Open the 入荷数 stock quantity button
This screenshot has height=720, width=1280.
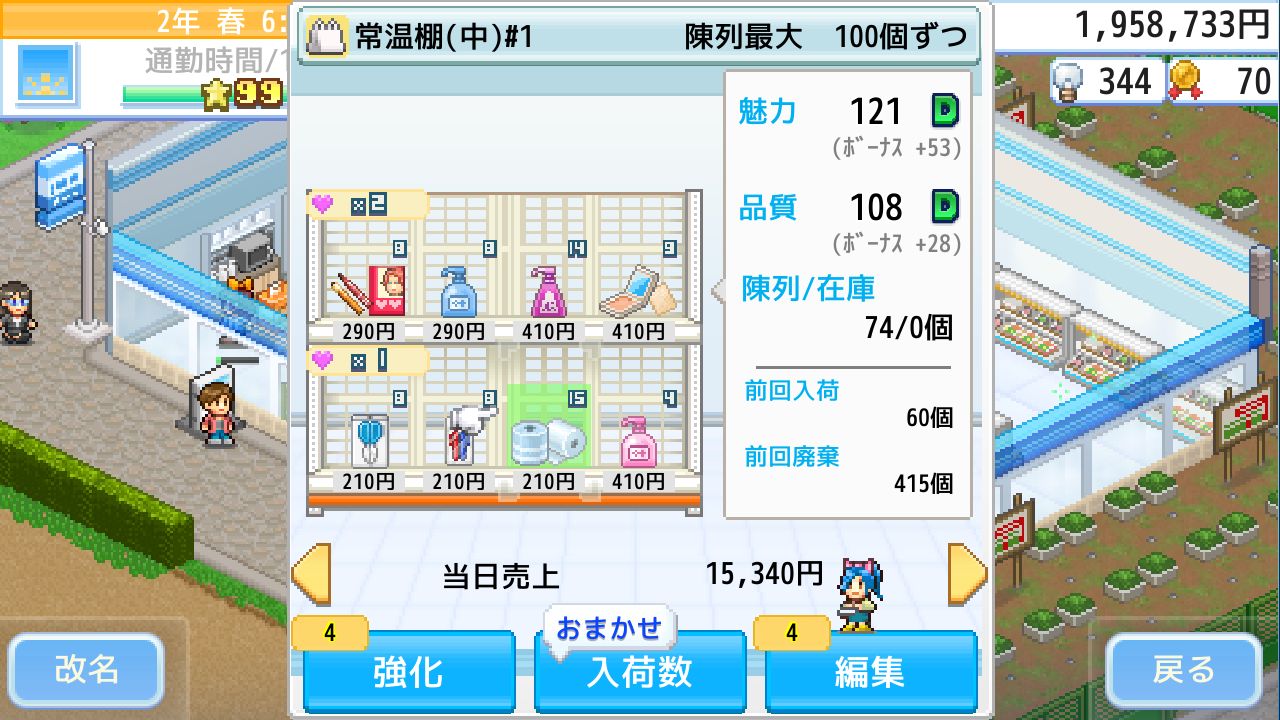click(640, 672)
